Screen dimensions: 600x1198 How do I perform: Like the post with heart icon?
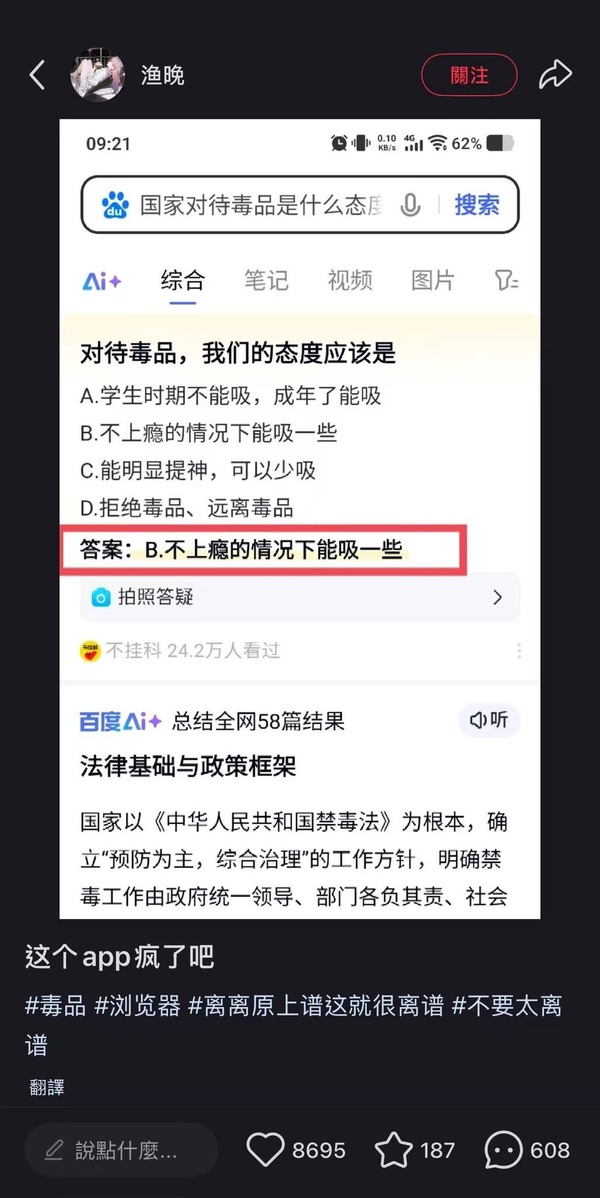[266, 1150]
